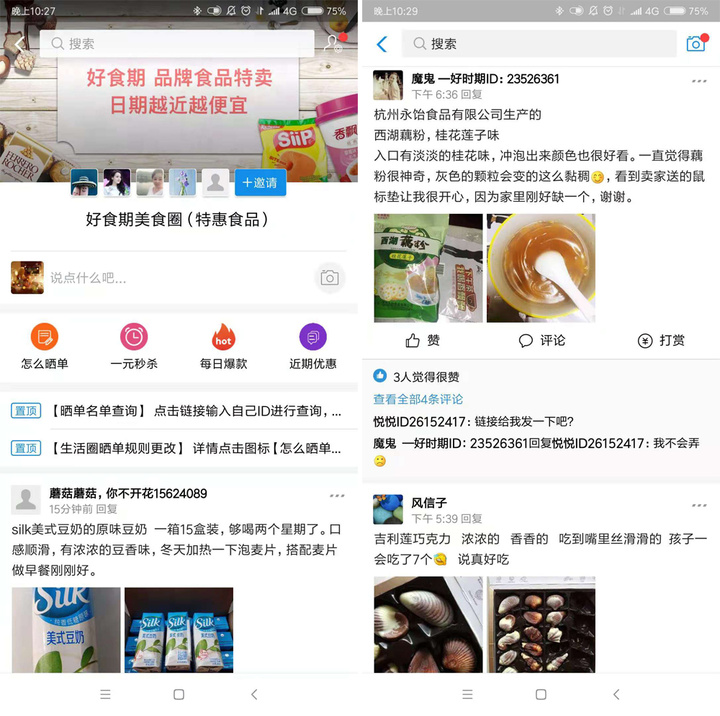Viewport: 720px width, 716px height.
Task: Open the profile icon with red dot
Action: coord(333,44)
